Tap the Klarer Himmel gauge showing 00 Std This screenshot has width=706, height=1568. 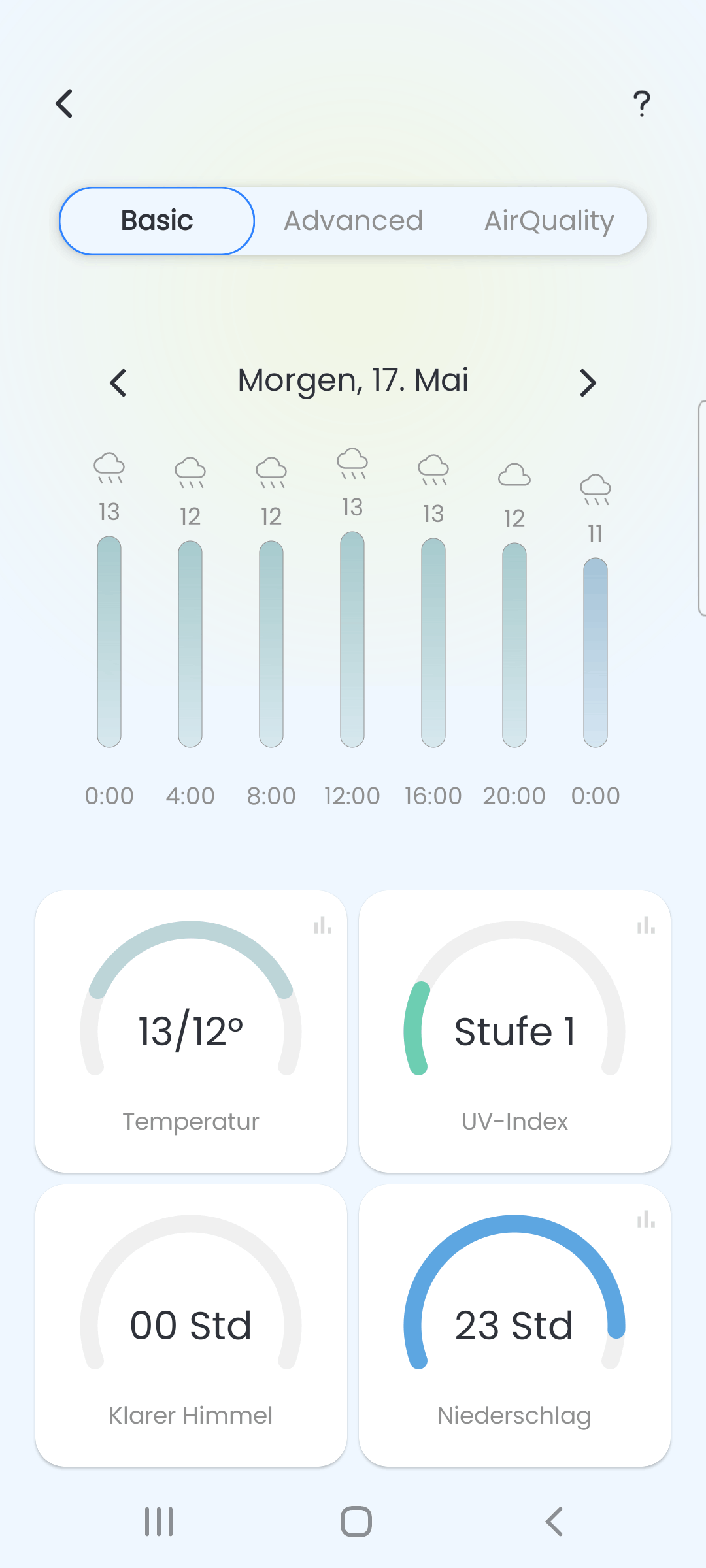(x=191, y=1320)
